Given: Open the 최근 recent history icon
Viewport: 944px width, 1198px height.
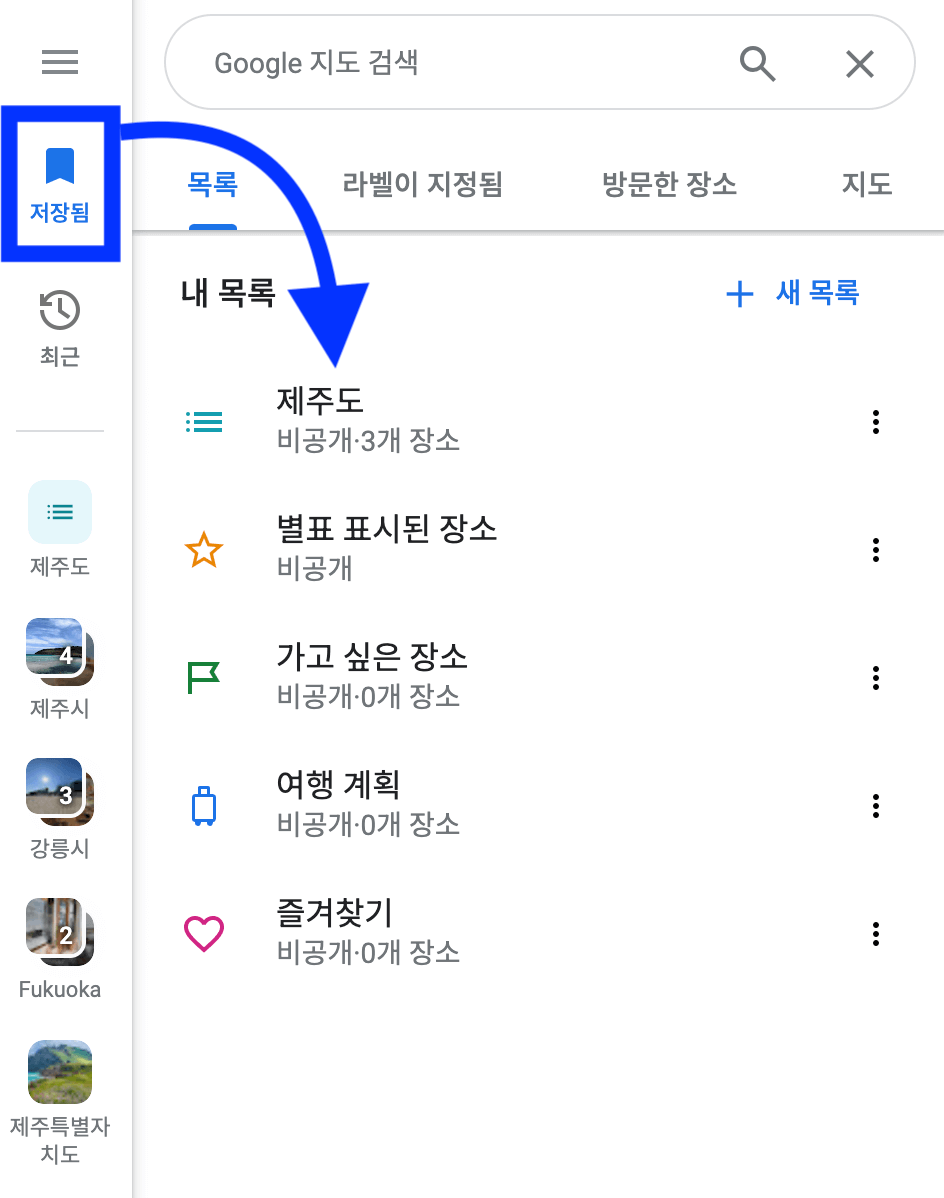Looking at the screenshot, I should pyautogui.click(x=59, y=311).
